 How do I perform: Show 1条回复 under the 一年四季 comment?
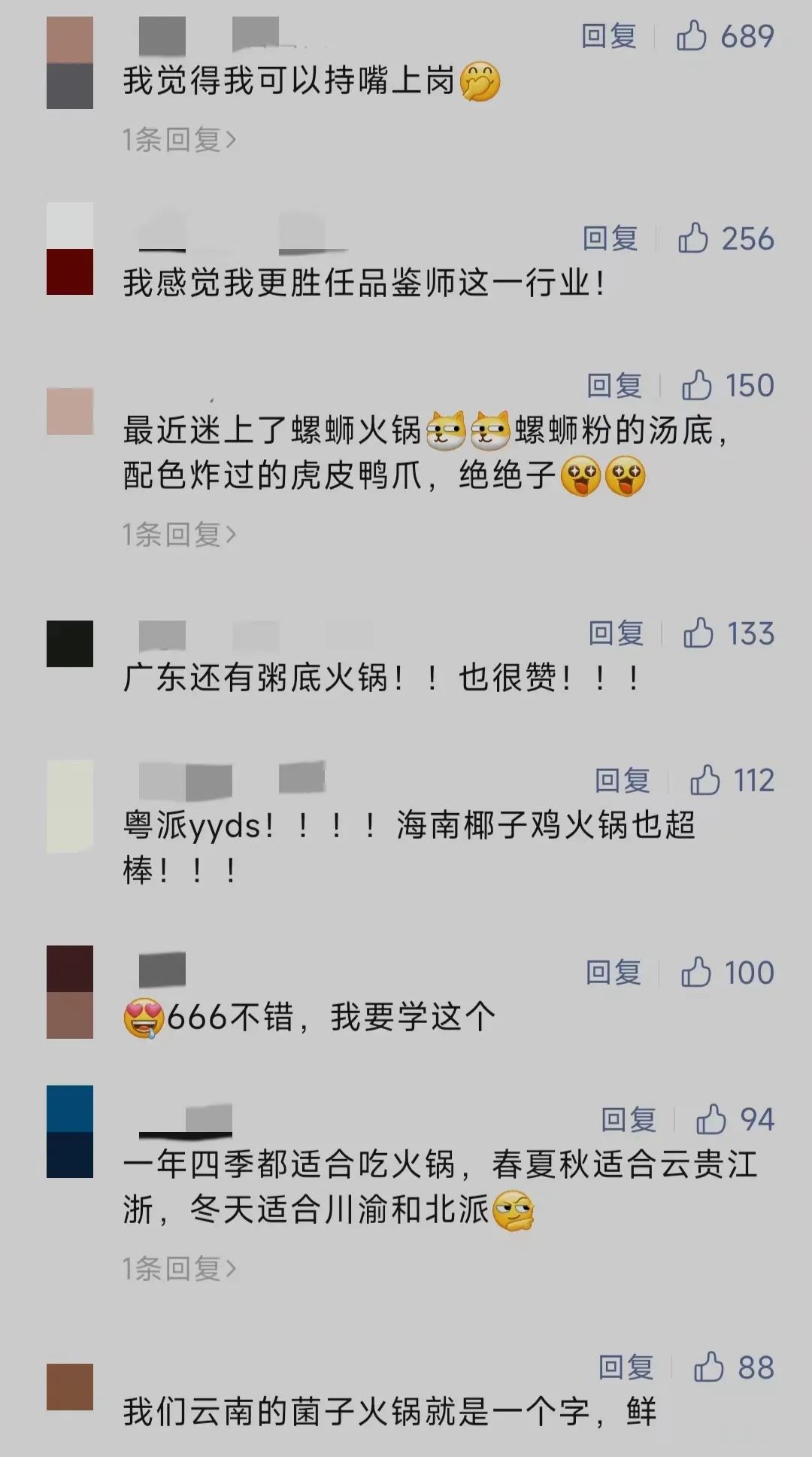pos(179,1268)
